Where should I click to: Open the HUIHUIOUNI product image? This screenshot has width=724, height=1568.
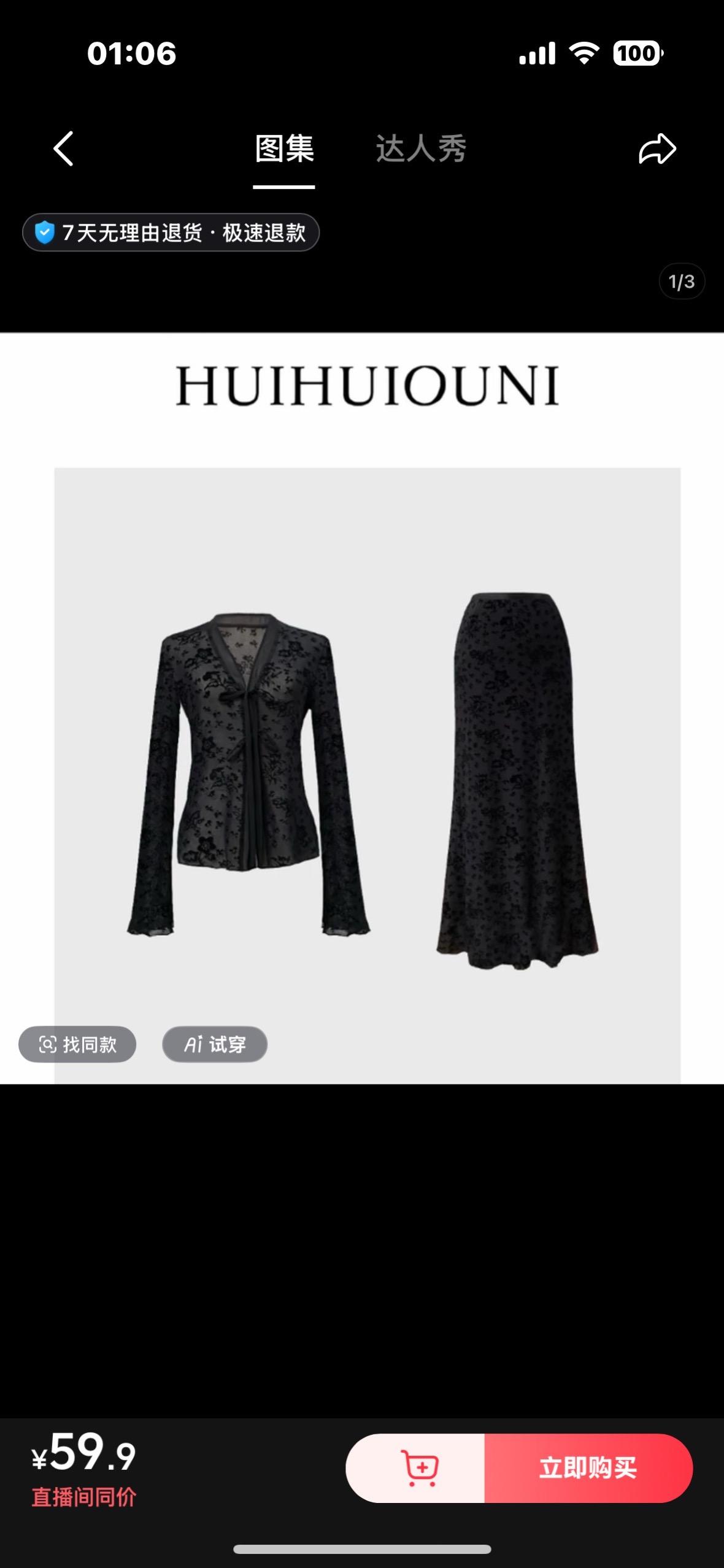367,736
